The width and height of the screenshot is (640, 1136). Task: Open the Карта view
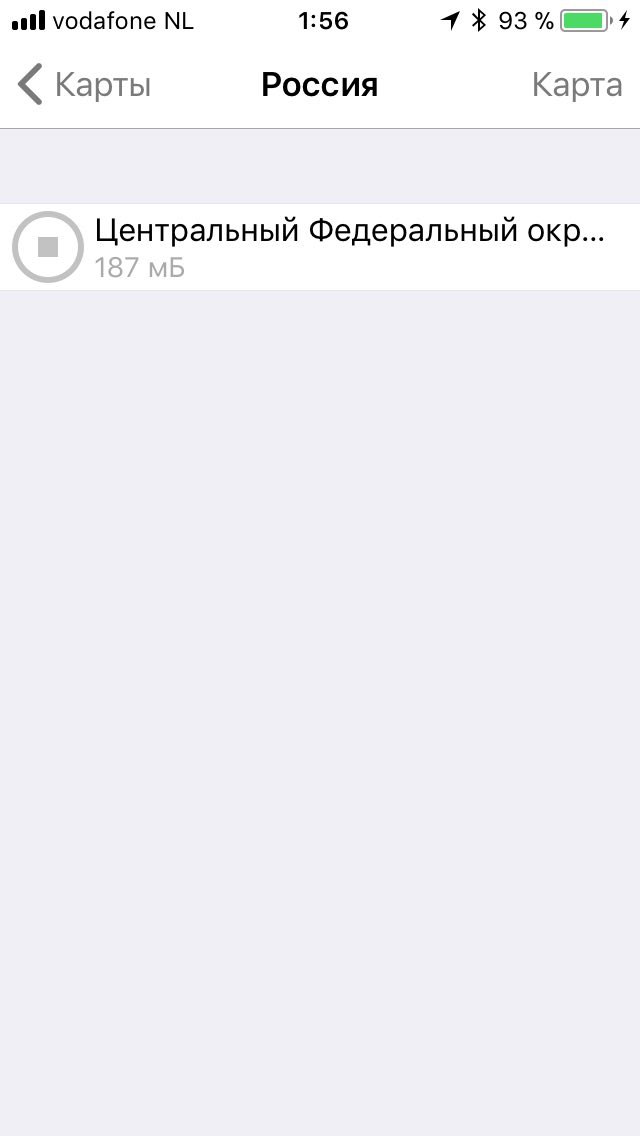pyautogui.click(x=577, y=85)
